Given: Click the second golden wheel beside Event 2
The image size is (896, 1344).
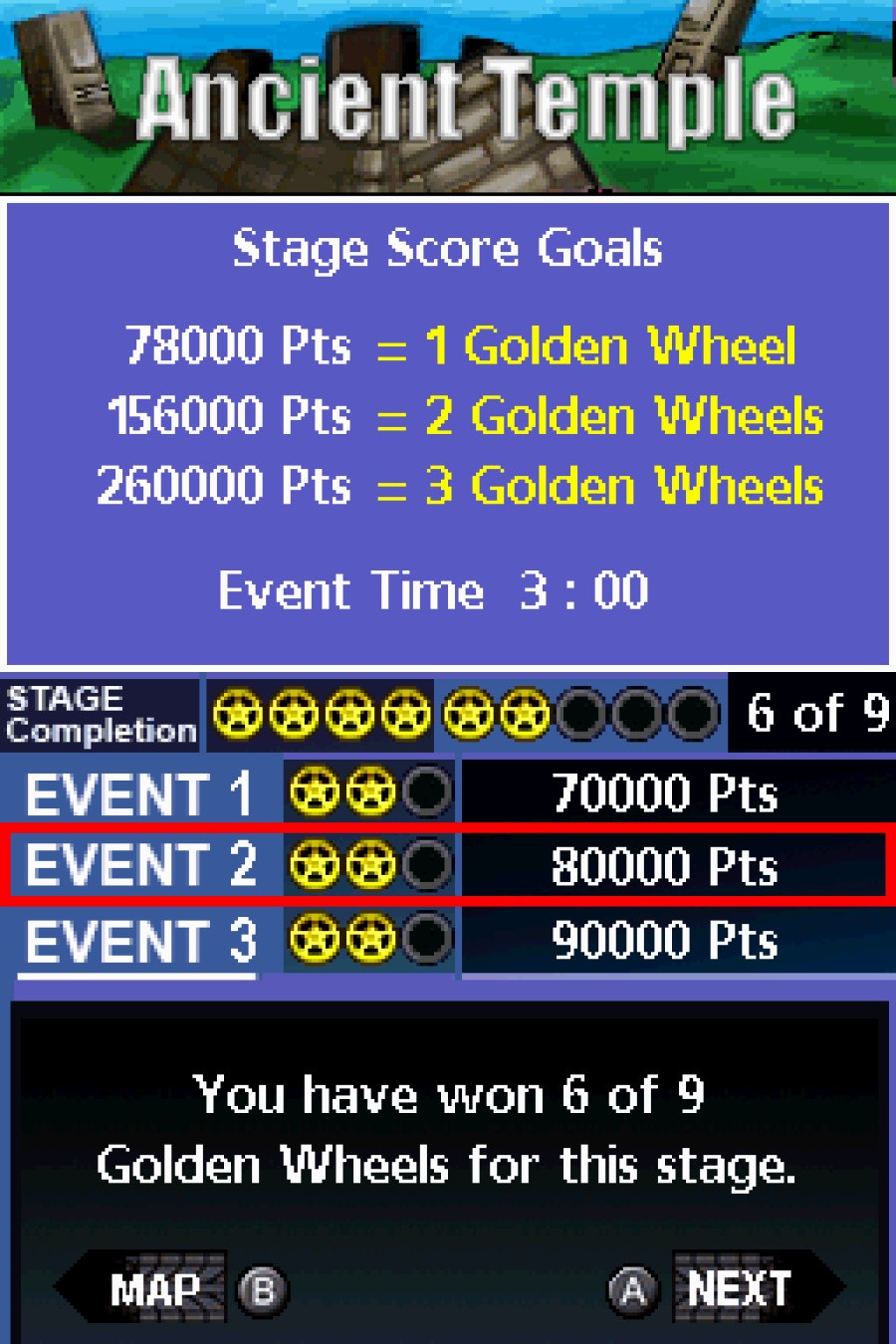Looking at the screenshot, I should tap(372, 864).
